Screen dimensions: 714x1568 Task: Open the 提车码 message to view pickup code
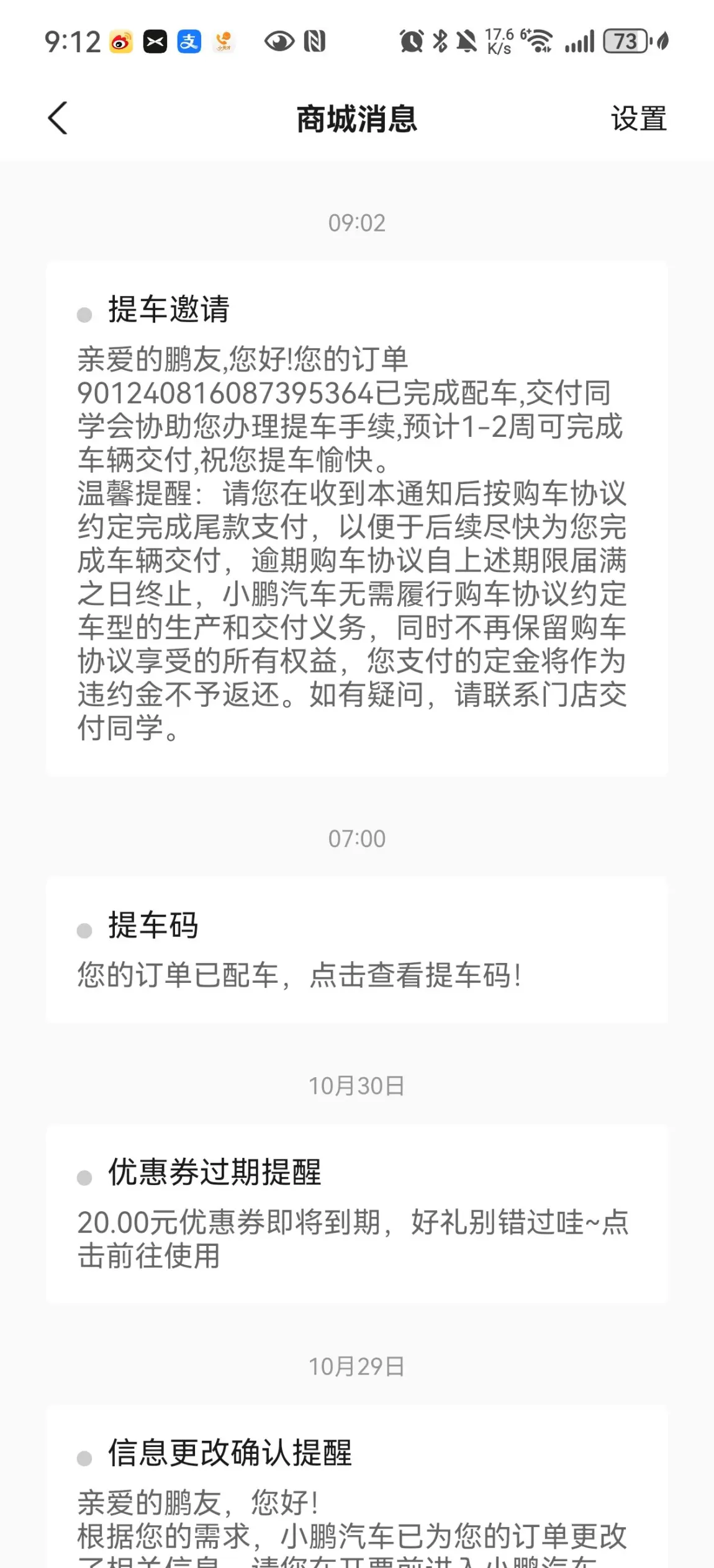[357, 949]
